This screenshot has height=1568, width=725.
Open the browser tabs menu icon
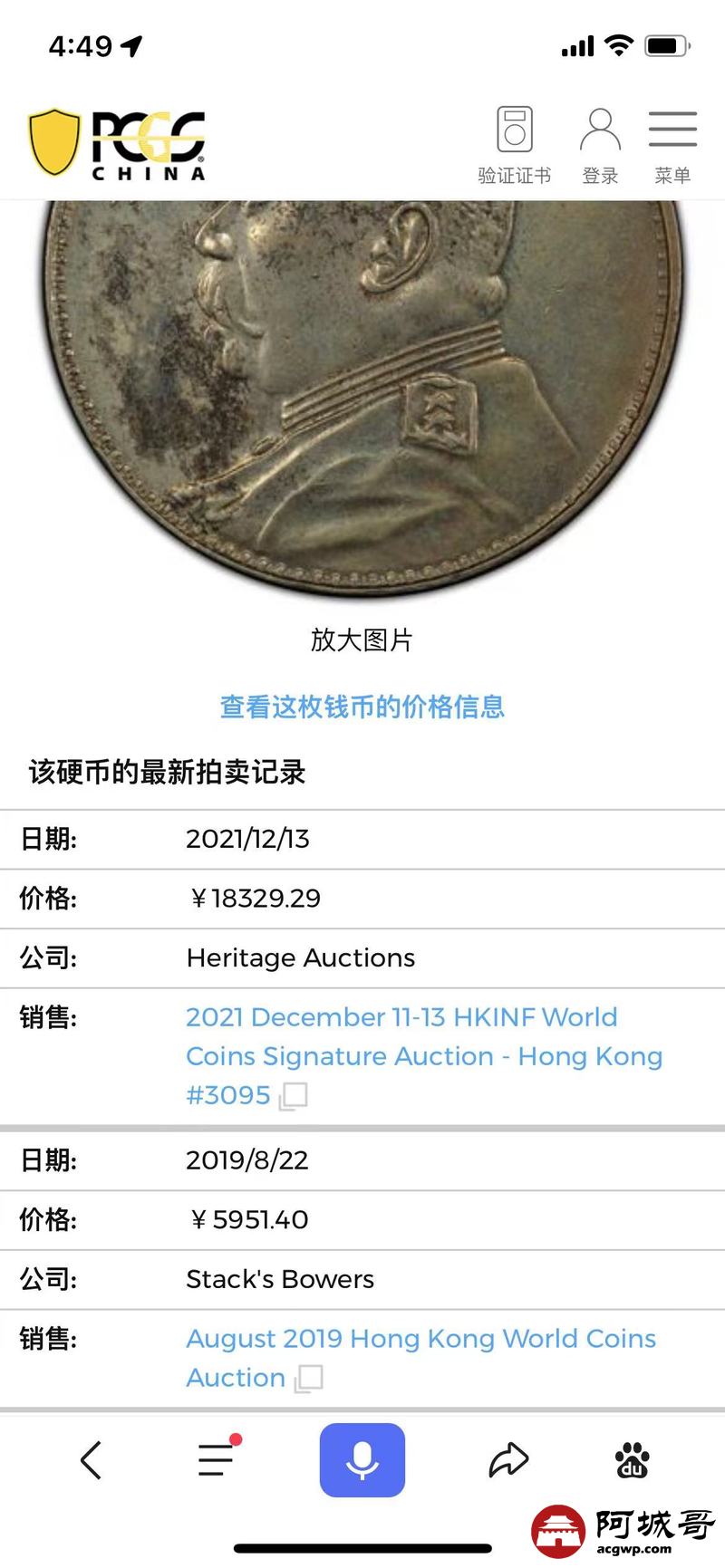point(217,1459)
